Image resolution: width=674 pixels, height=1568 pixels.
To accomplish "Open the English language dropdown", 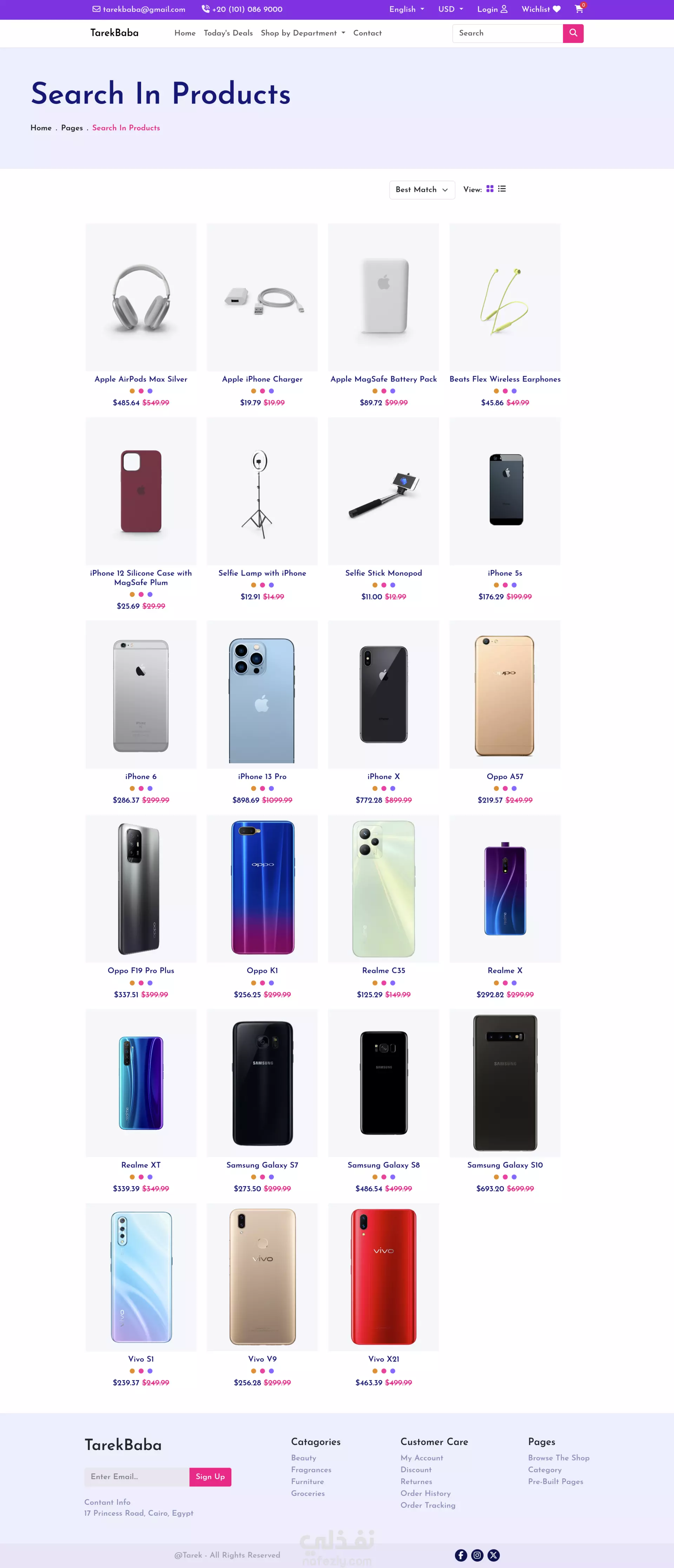I will coord(407,9).
